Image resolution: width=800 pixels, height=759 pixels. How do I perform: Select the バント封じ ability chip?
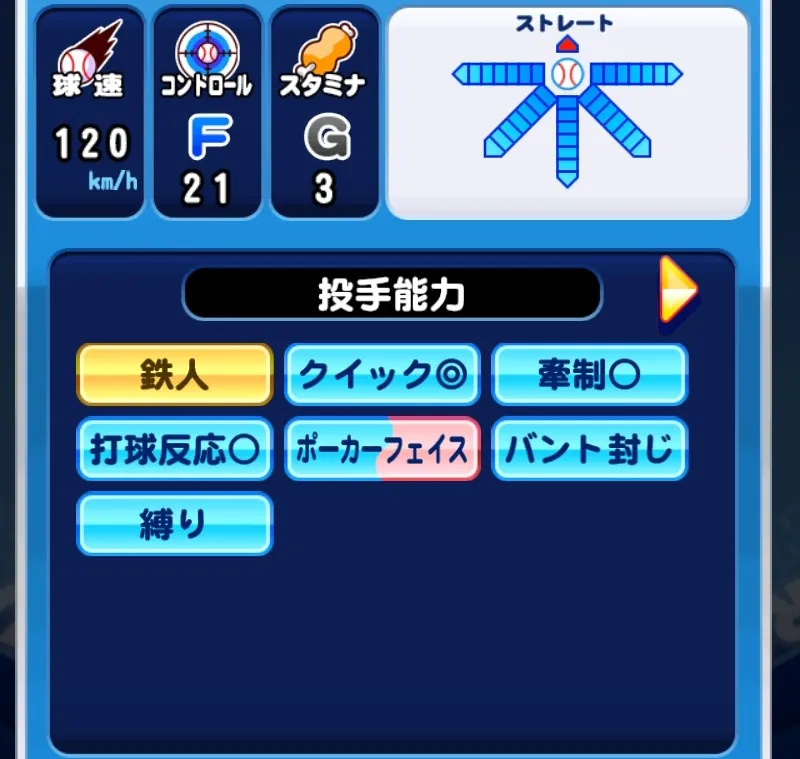pyautogui.click(x=589, y=449)
